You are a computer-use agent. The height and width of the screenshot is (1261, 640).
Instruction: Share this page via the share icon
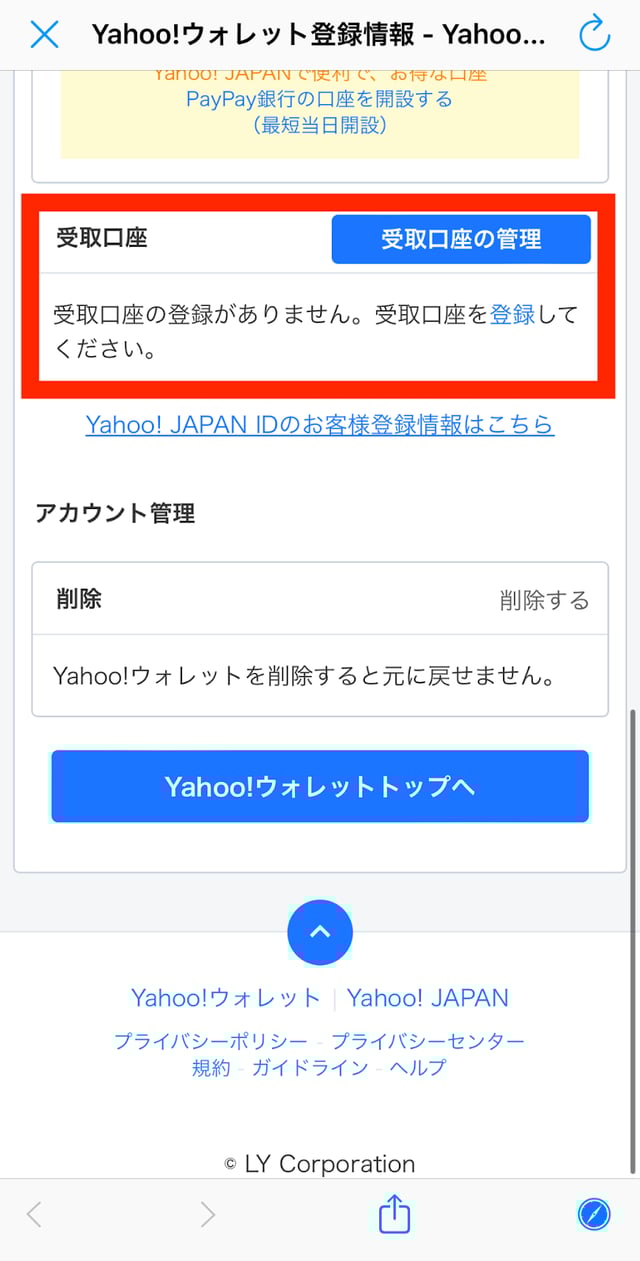[395, 1215]
